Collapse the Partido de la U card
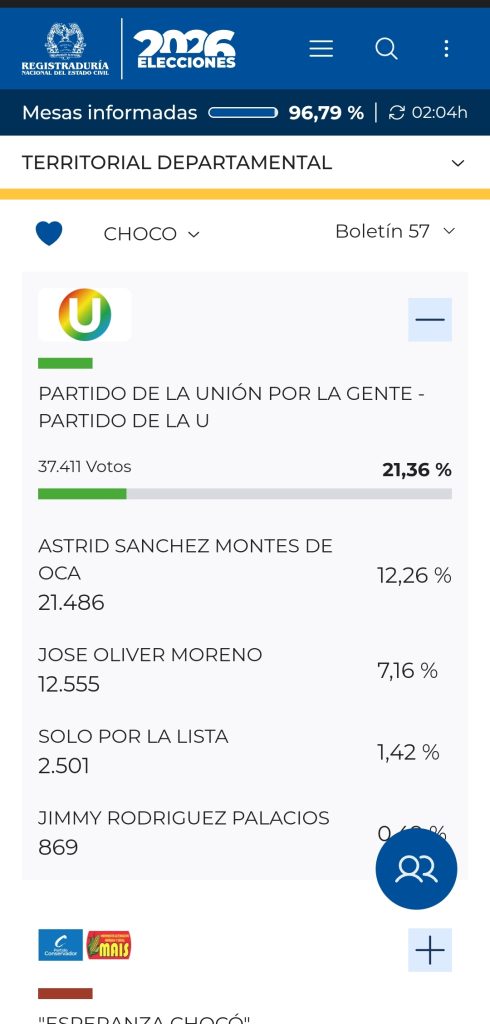Image resolution: width=490 pixels, height=1024 pixels. click(x=430, y=319)
